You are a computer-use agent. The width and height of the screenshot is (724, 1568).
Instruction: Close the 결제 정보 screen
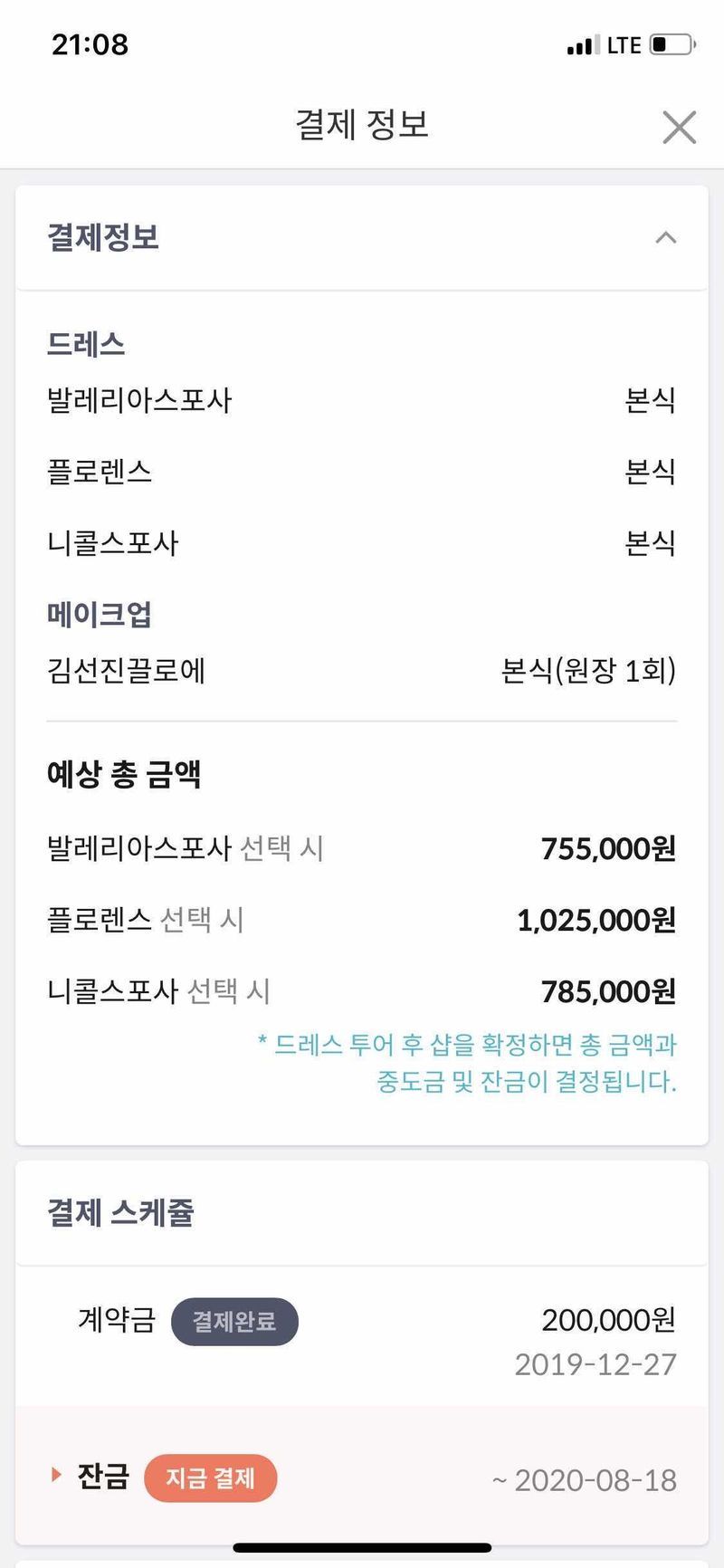tap(679, 128)
